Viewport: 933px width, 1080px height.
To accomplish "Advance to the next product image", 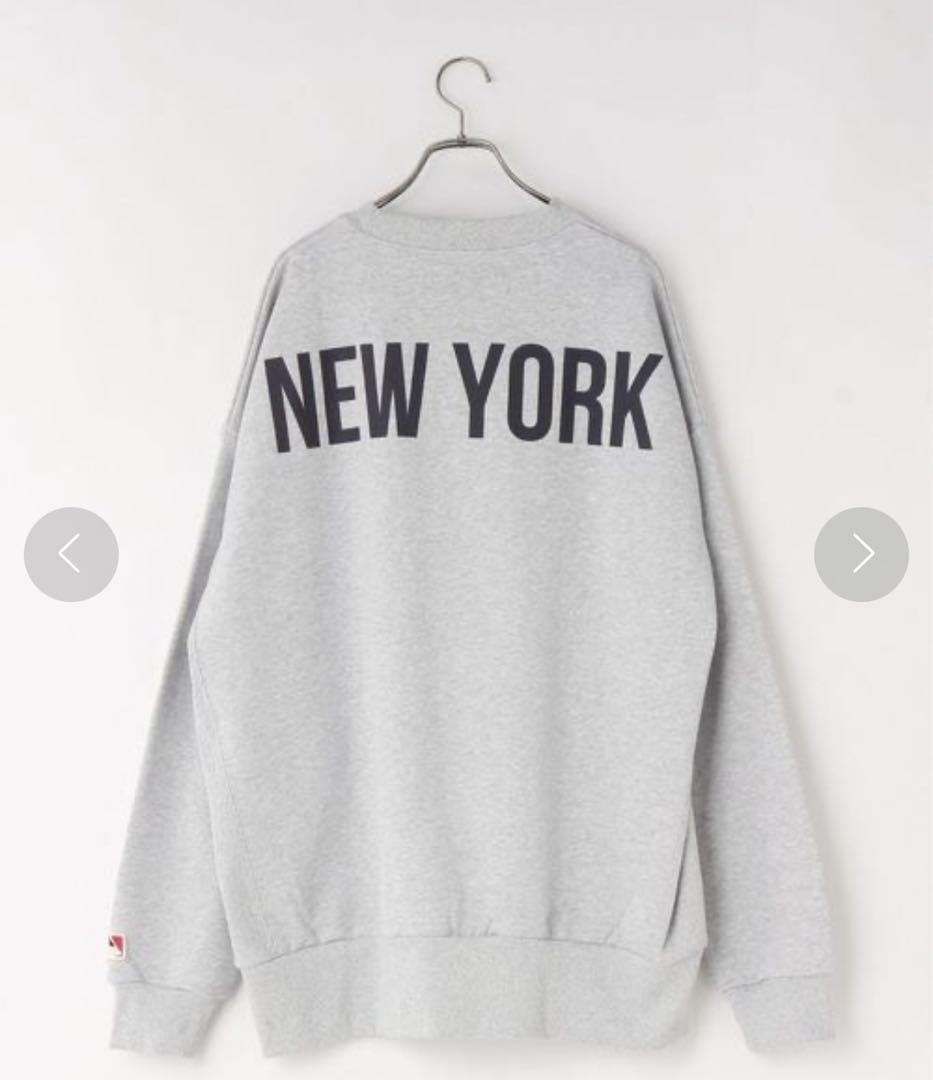I will 861,554.
